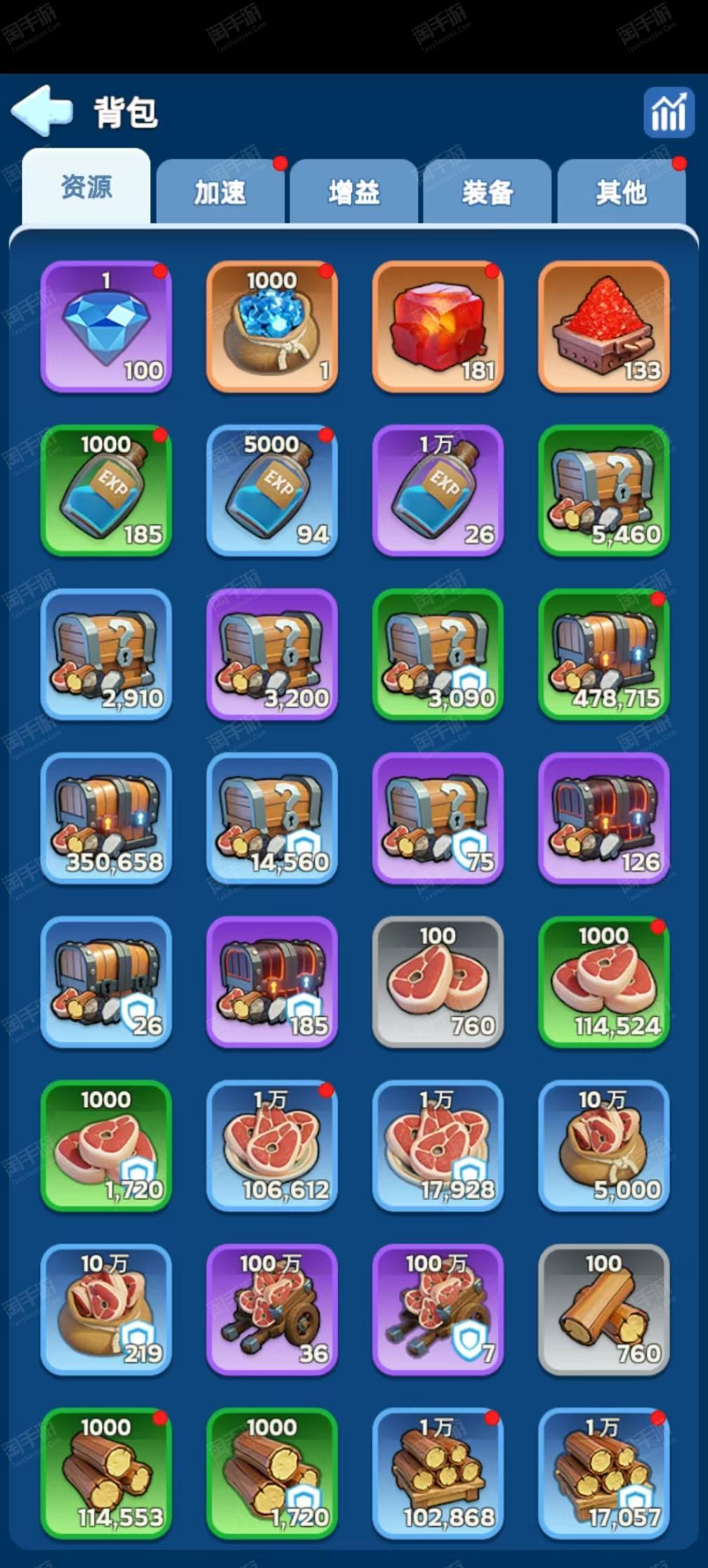
Task: Select the chest item showing 478,715
Action: [603, 654]
